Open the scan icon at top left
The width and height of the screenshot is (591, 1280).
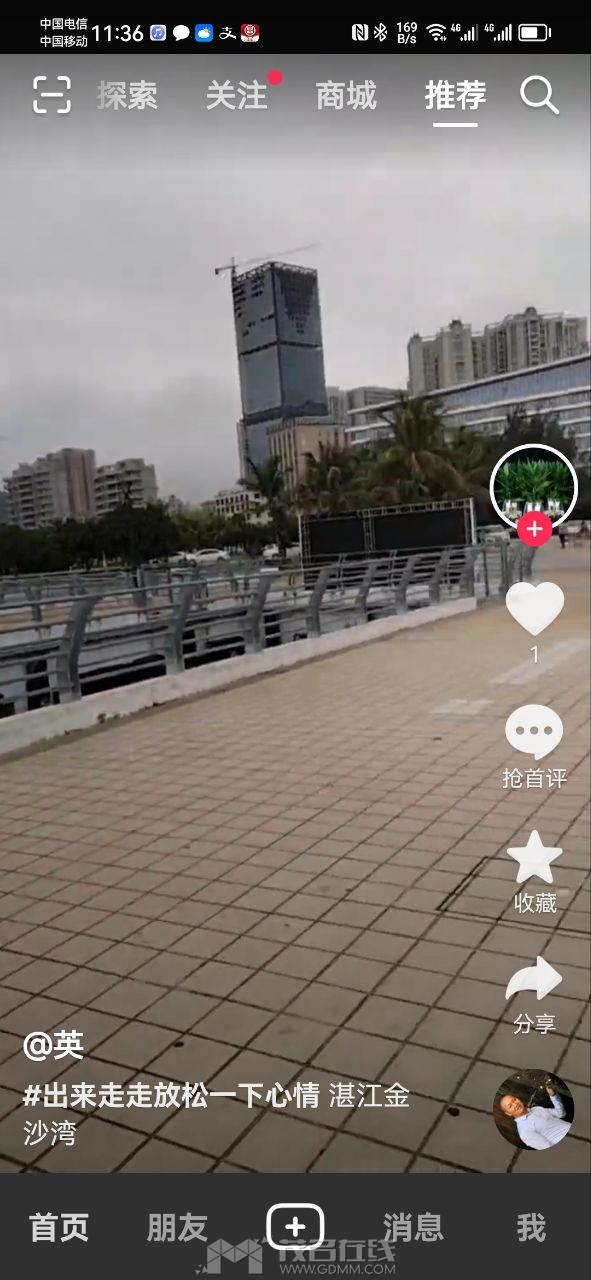point(52,95)
